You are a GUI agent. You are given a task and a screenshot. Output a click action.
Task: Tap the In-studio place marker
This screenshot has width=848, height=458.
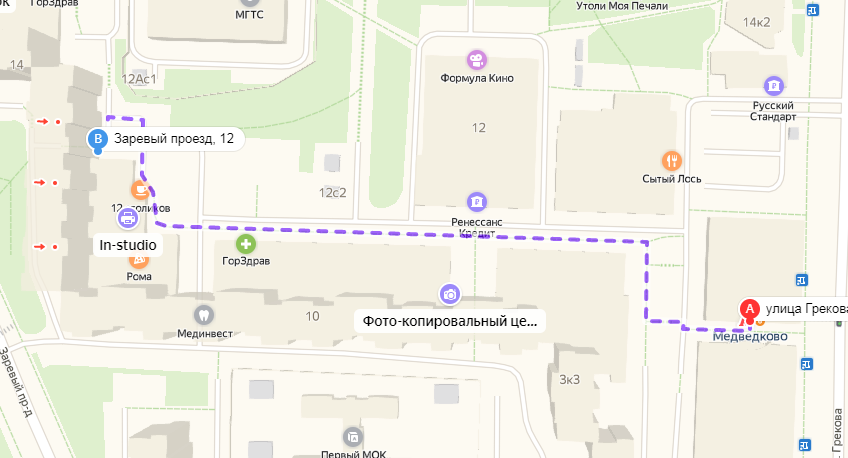[x=128, y=218]
